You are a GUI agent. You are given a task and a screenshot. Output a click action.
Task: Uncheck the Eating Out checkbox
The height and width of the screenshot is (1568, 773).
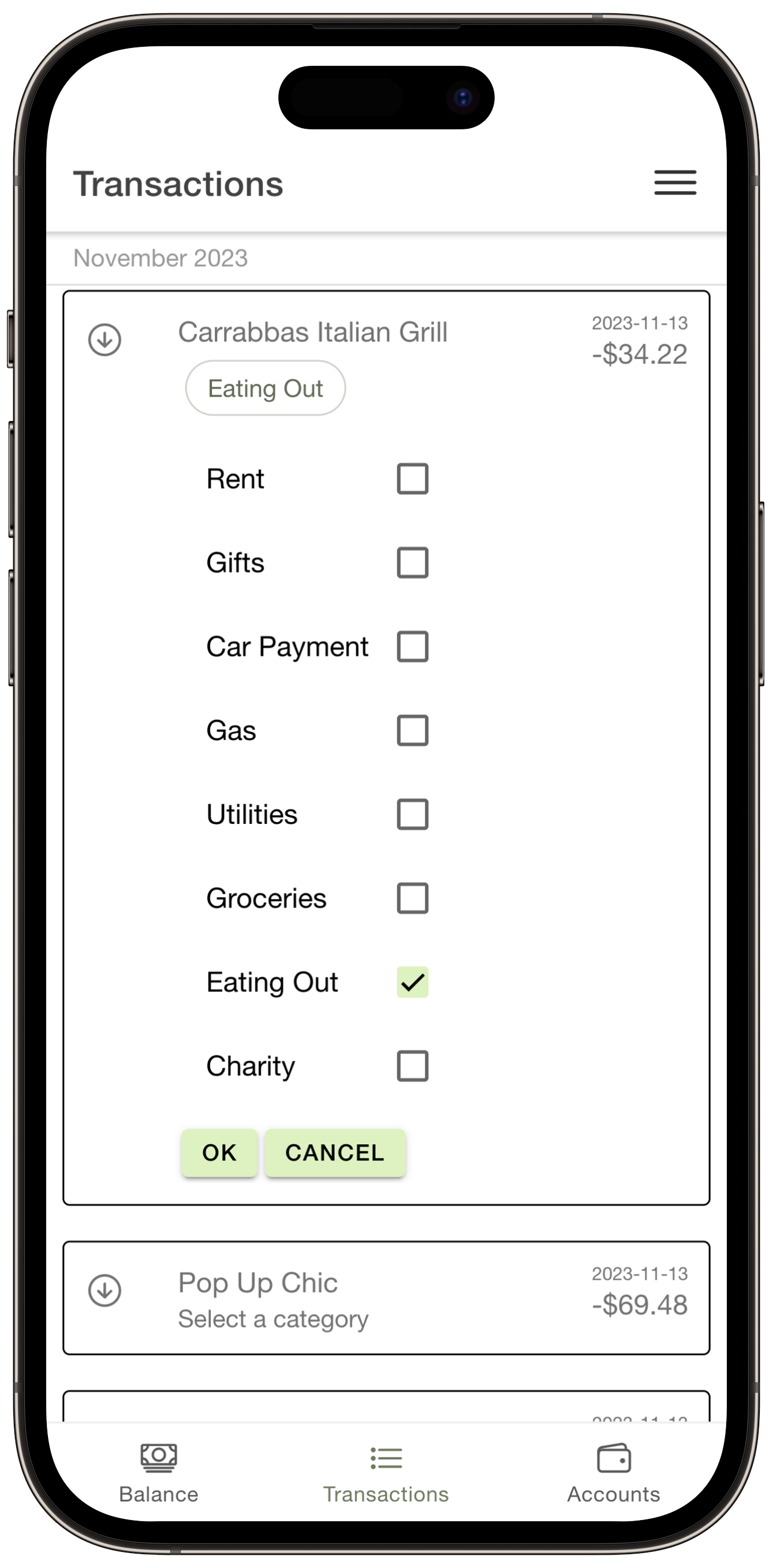[412, 983]
